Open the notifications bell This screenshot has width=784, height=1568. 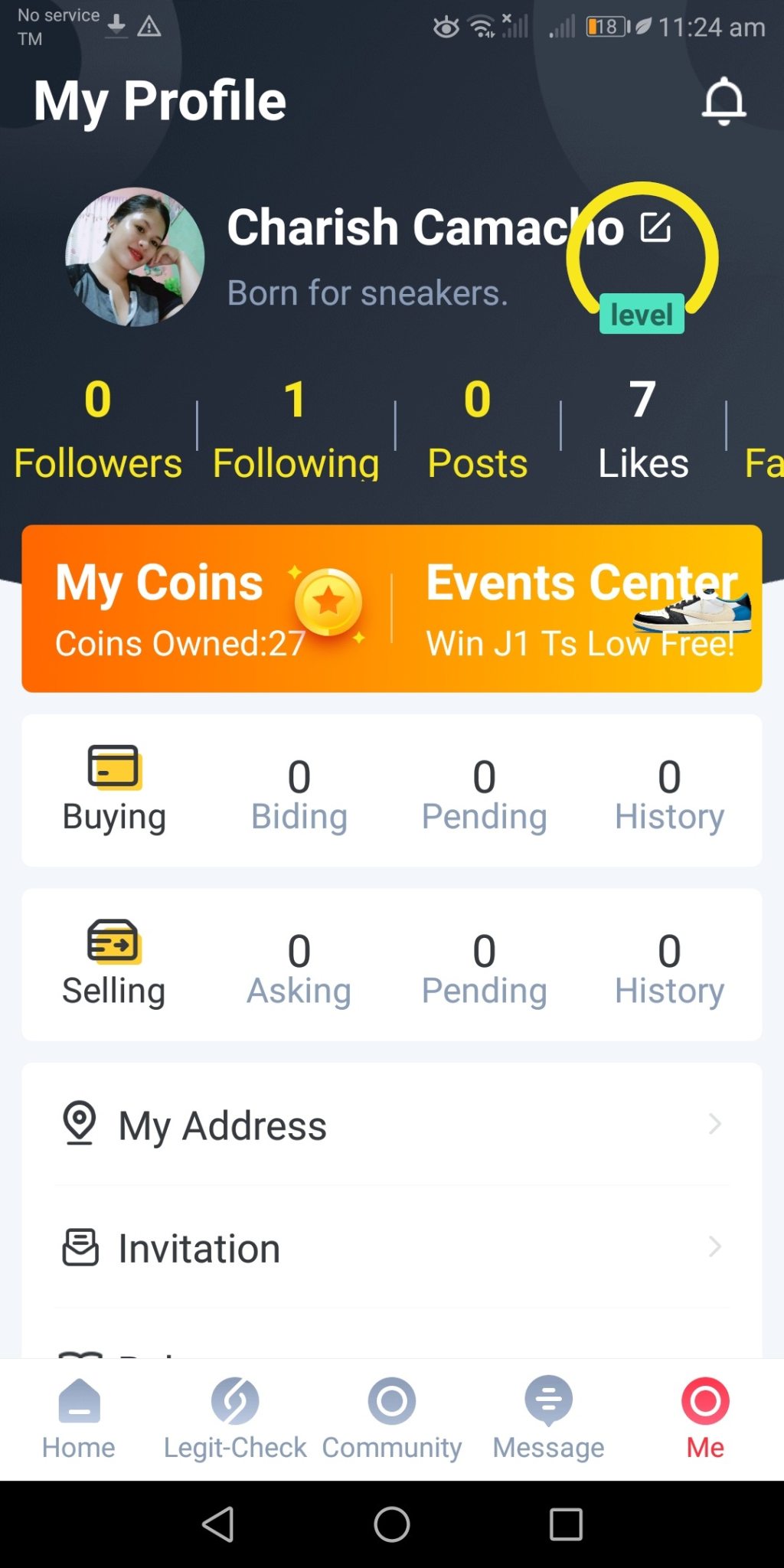pyautogui.click(x=724, y=101)
